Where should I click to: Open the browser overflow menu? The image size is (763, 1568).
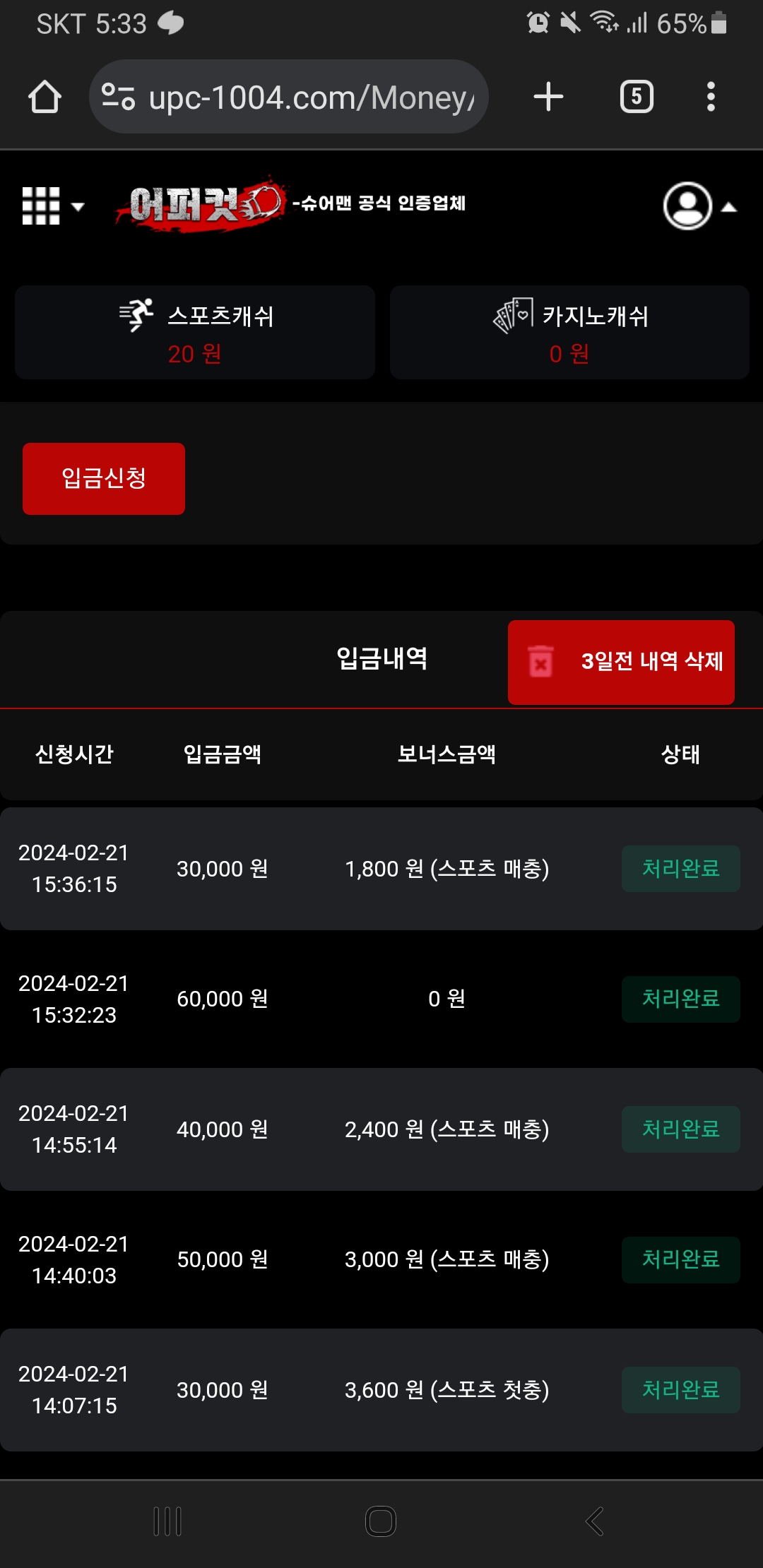click(711, 97)
